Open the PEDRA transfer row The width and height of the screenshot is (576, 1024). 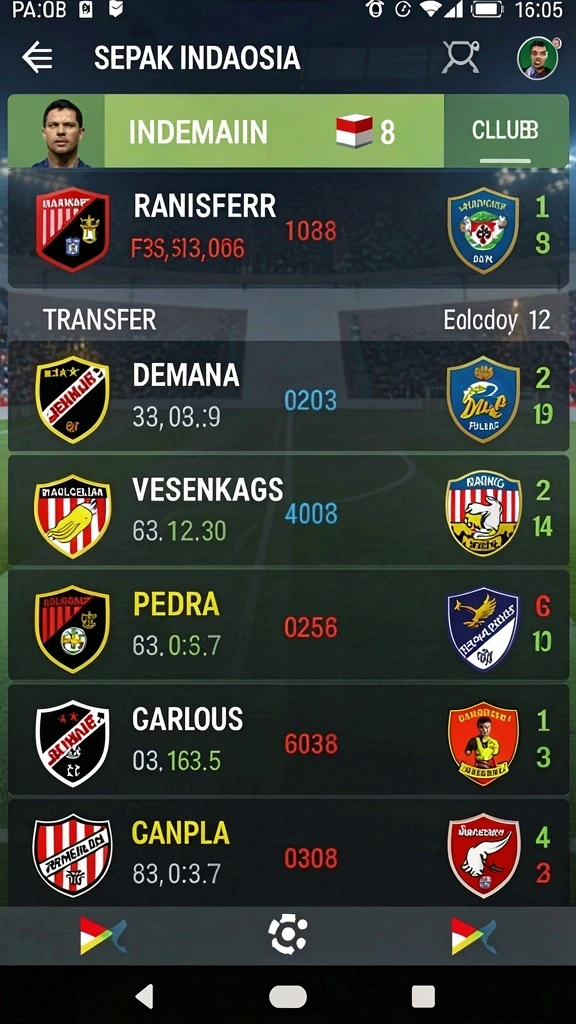288,625
